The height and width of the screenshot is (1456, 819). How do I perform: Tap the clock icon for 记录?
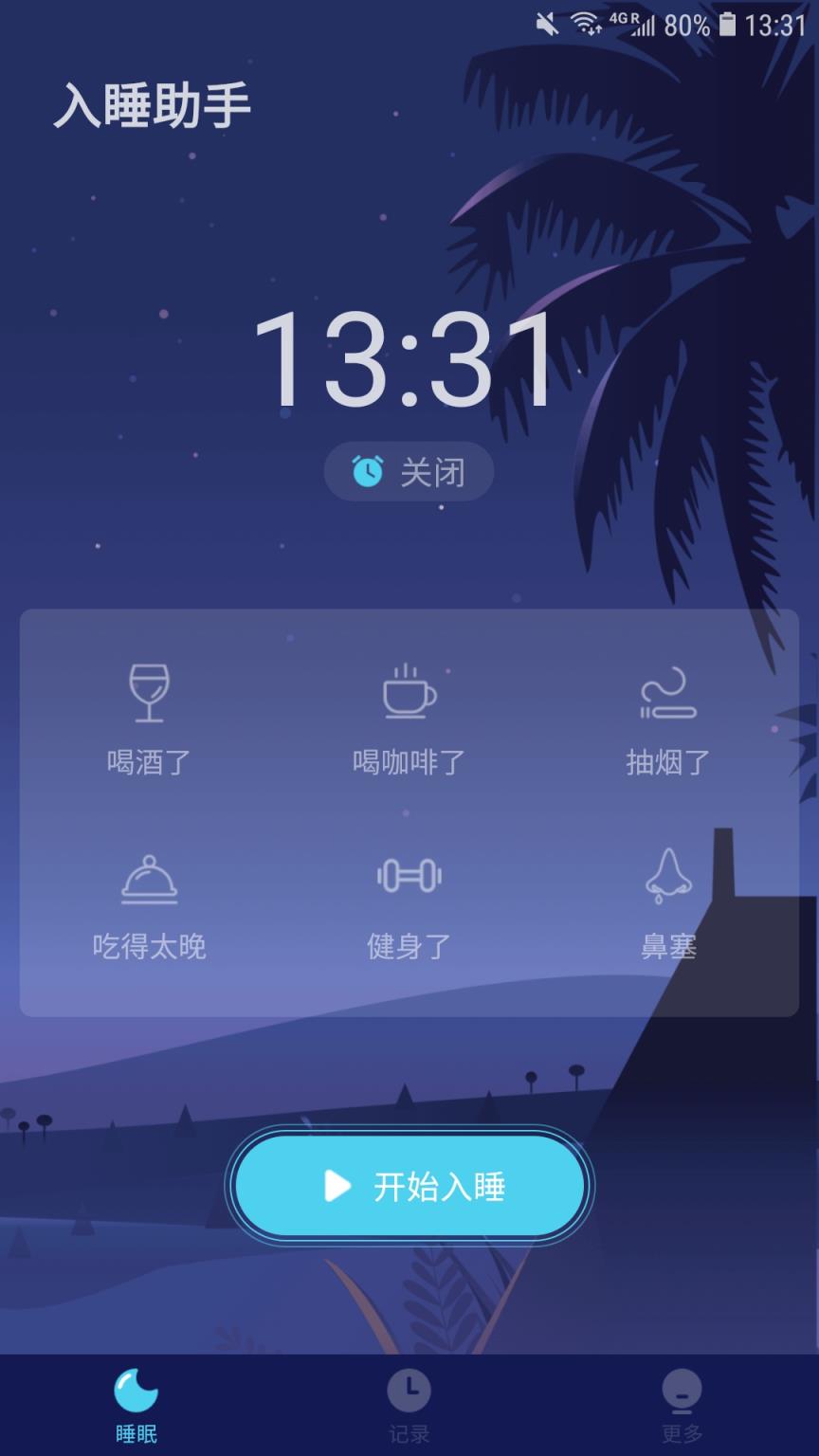408,1391
